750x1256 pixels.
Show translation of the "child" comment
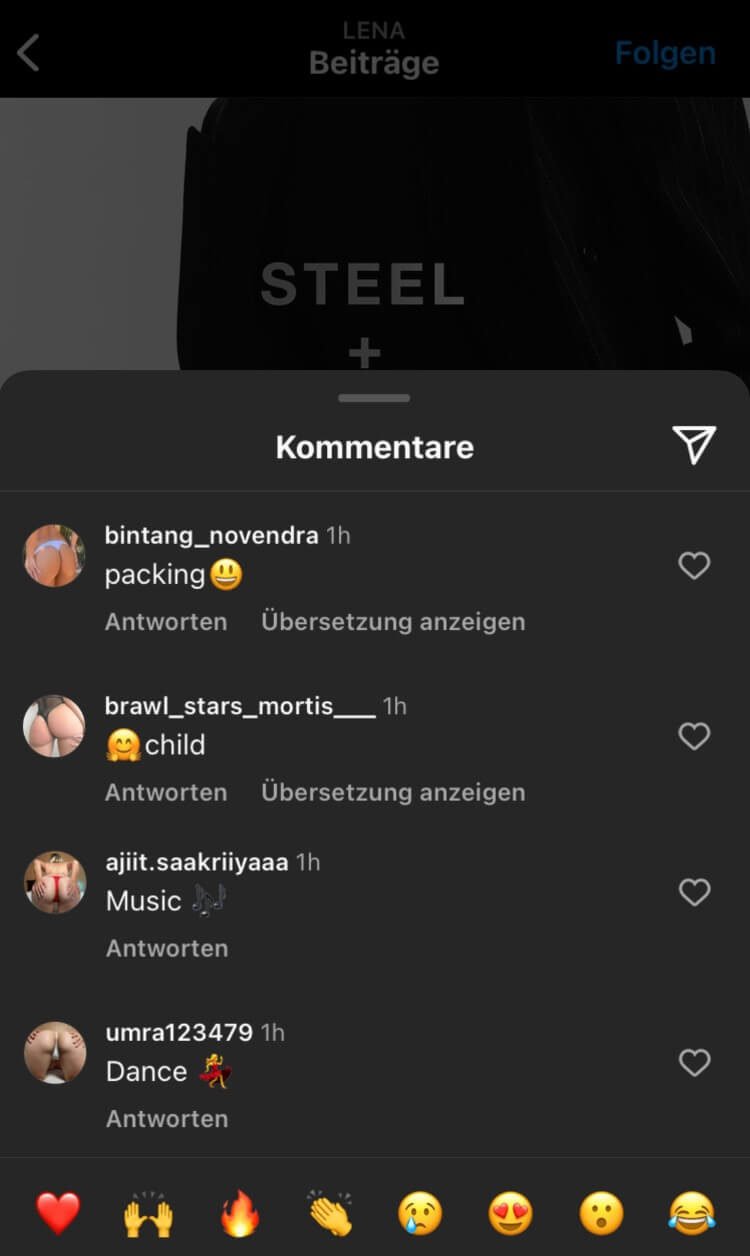coord(393,793)
